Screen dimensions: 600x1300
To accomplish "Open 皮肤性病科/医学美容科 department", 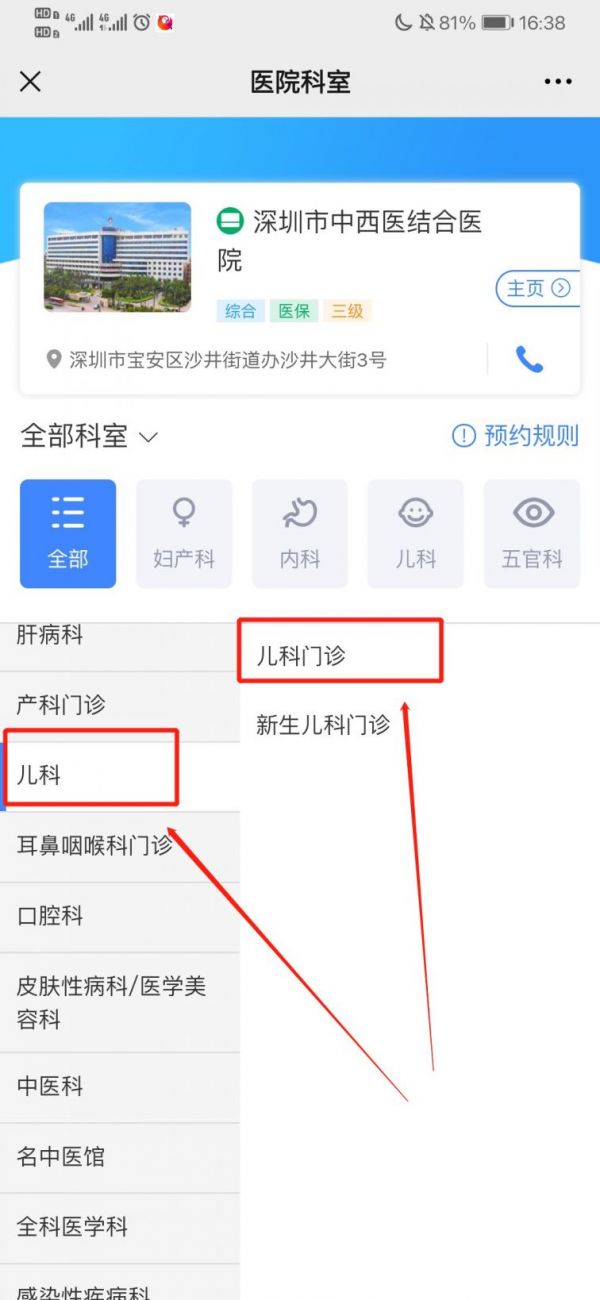I will [x=120, y=1003].
